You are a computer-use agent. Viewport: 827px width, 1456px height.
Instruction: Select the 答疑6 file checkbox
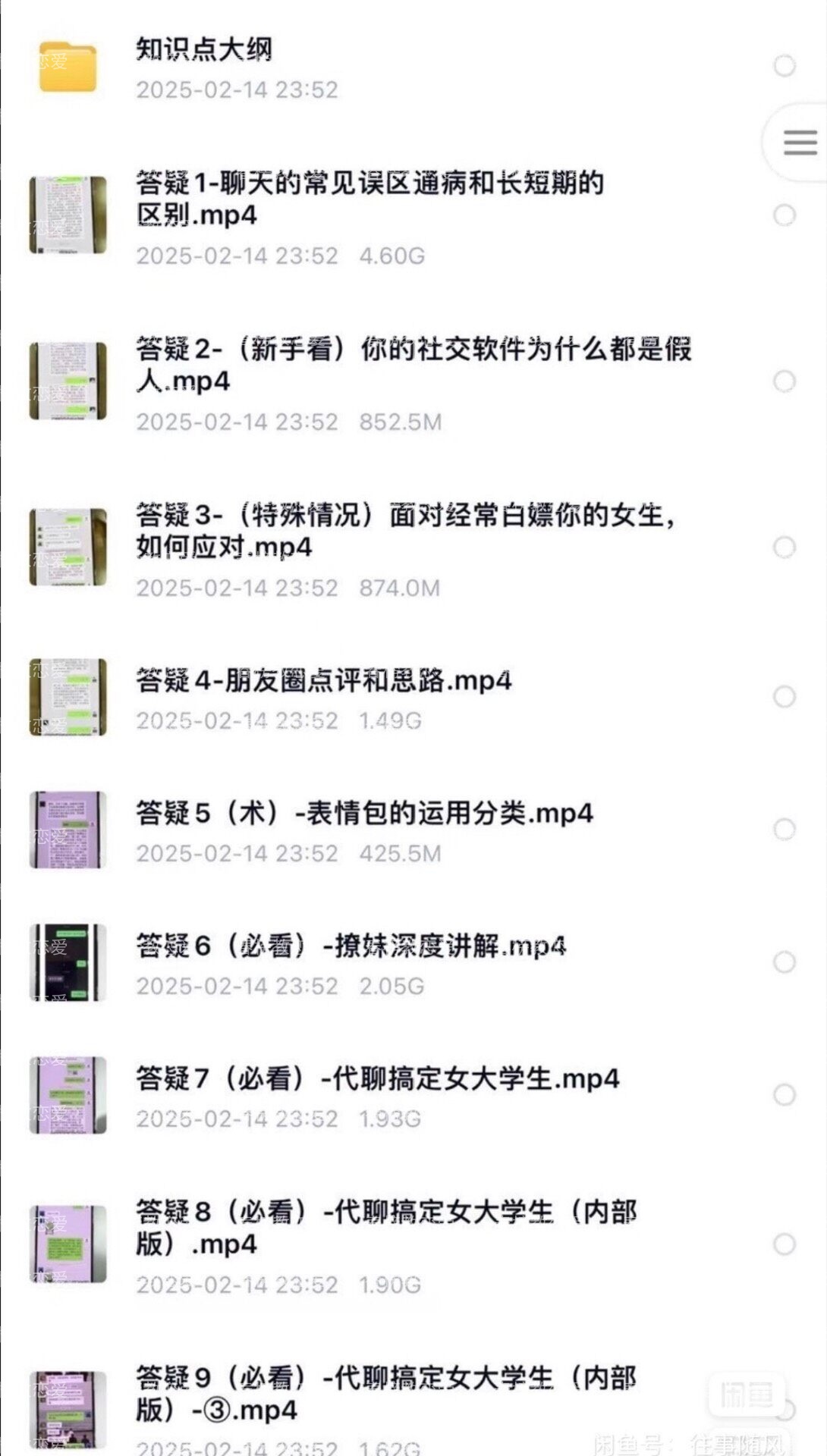[784, 962]
